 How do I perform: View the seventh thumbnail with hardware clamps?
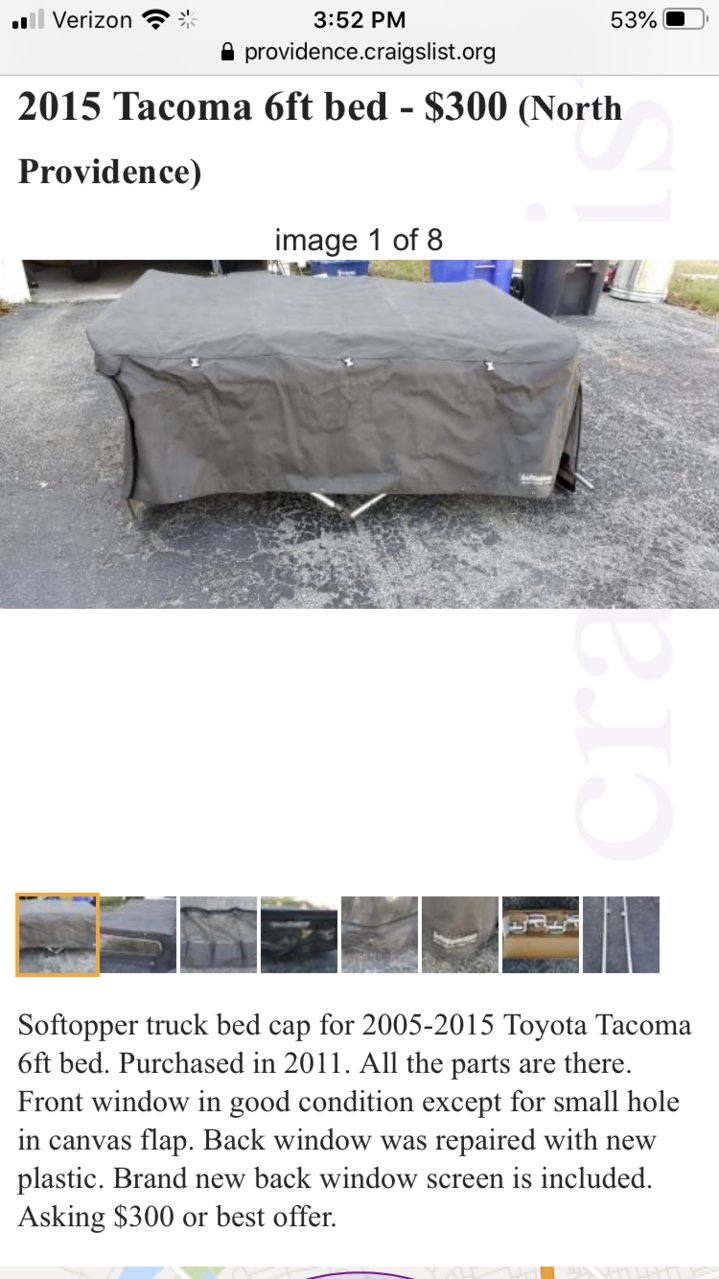540,934
